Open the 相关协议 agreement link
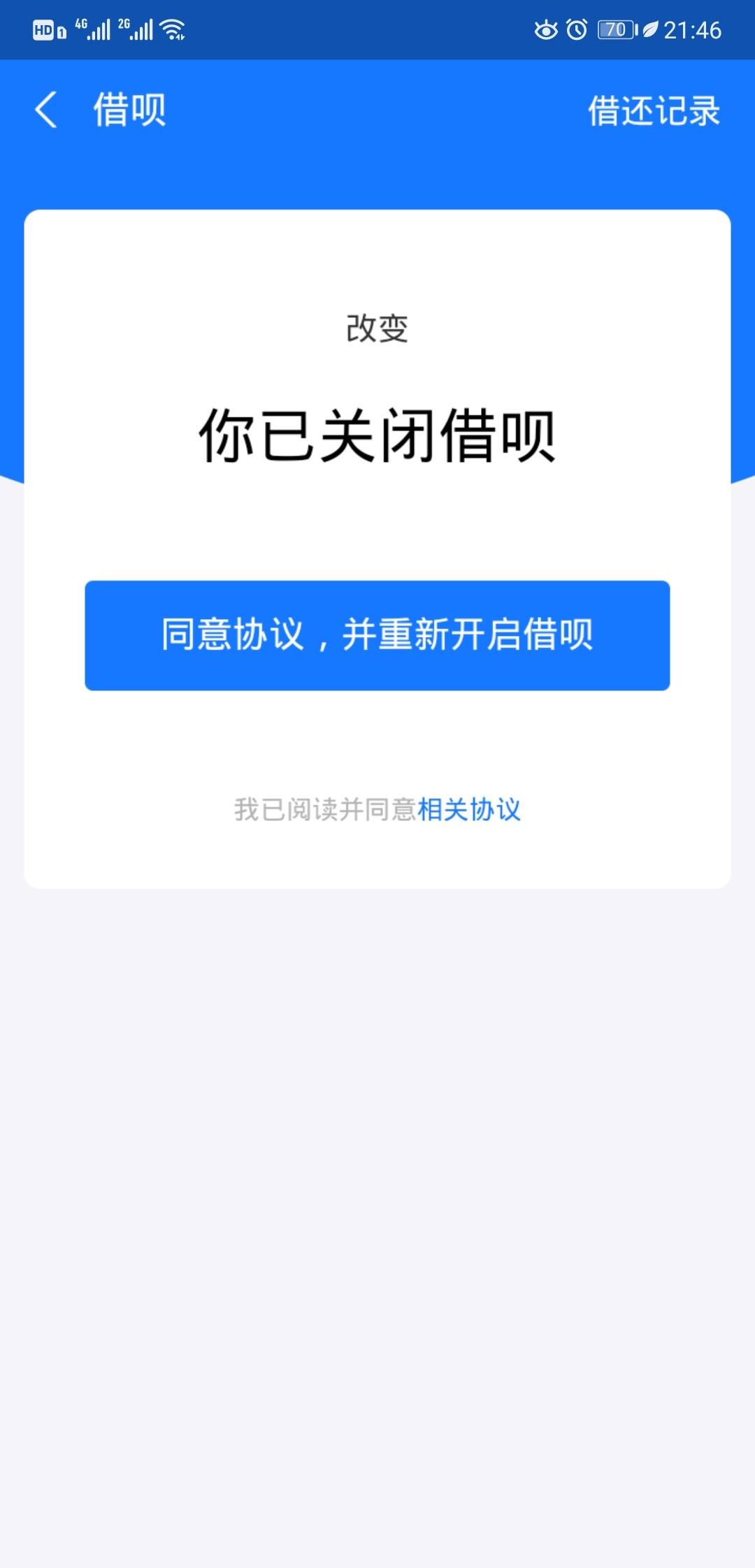This screenshot has width=755, height=1568. coord(470,809)
